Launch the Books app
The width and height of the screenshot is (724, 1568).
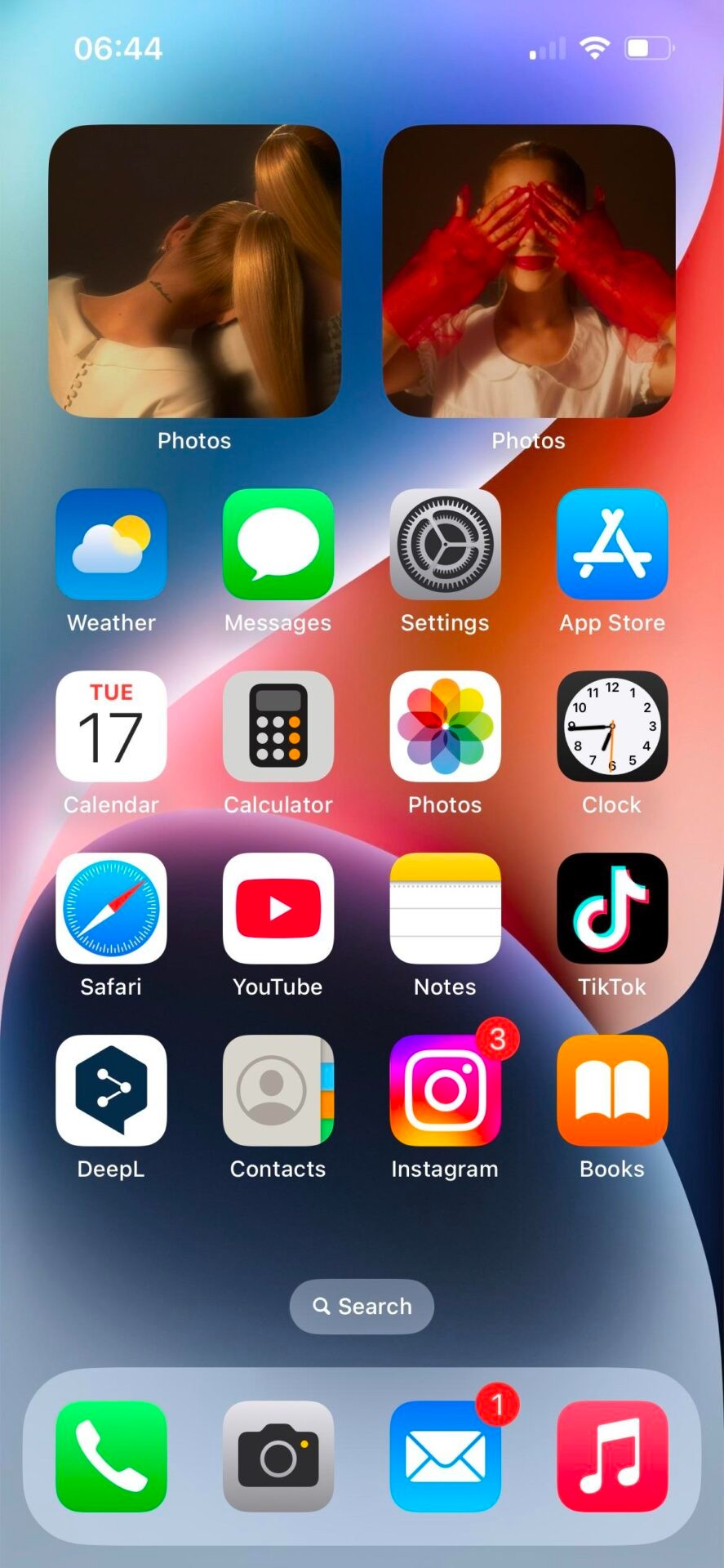pyautogui.click(x=612, y=1090)
